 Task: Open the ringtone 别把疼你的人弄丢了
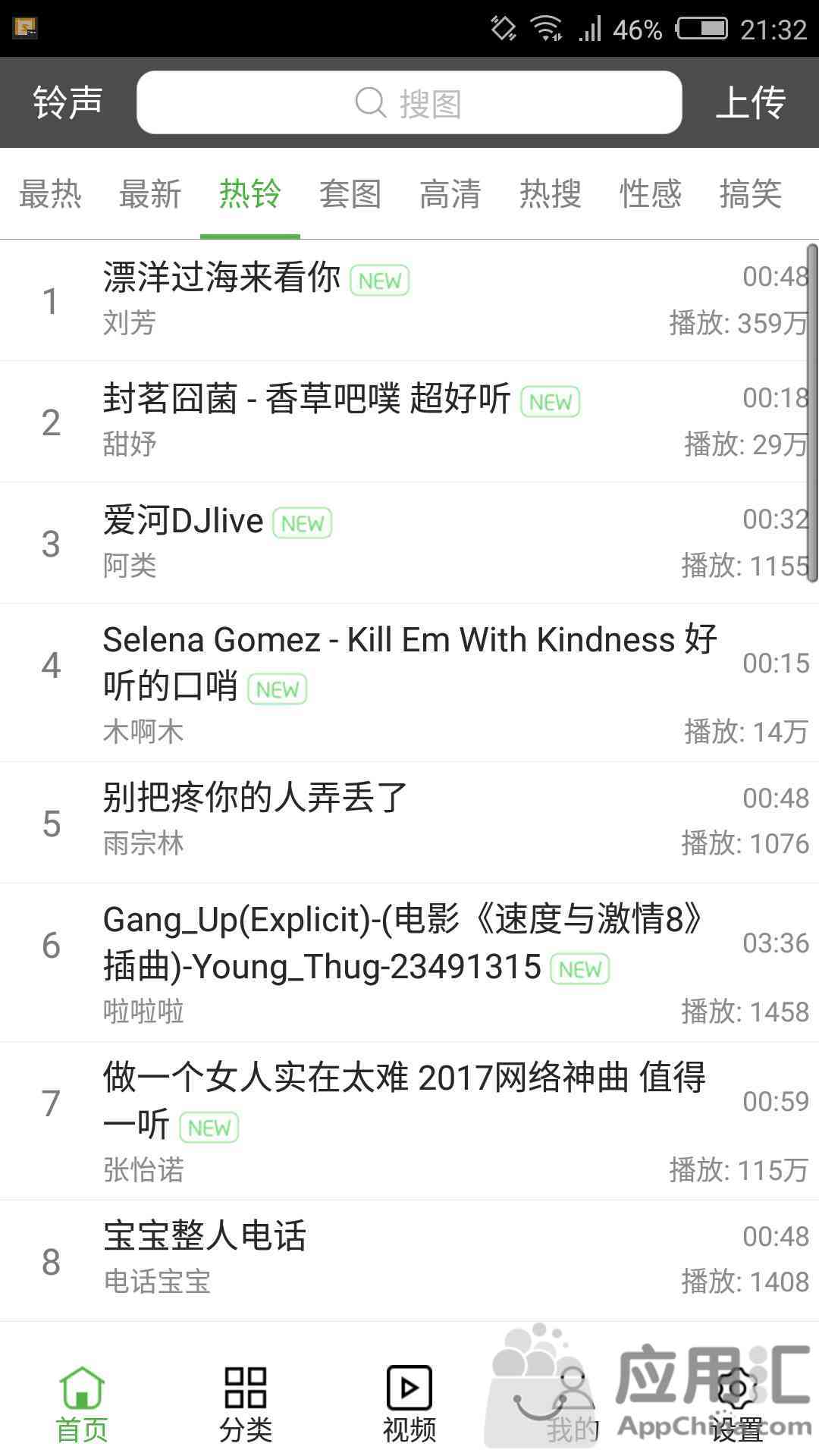[x=409, y=823]
